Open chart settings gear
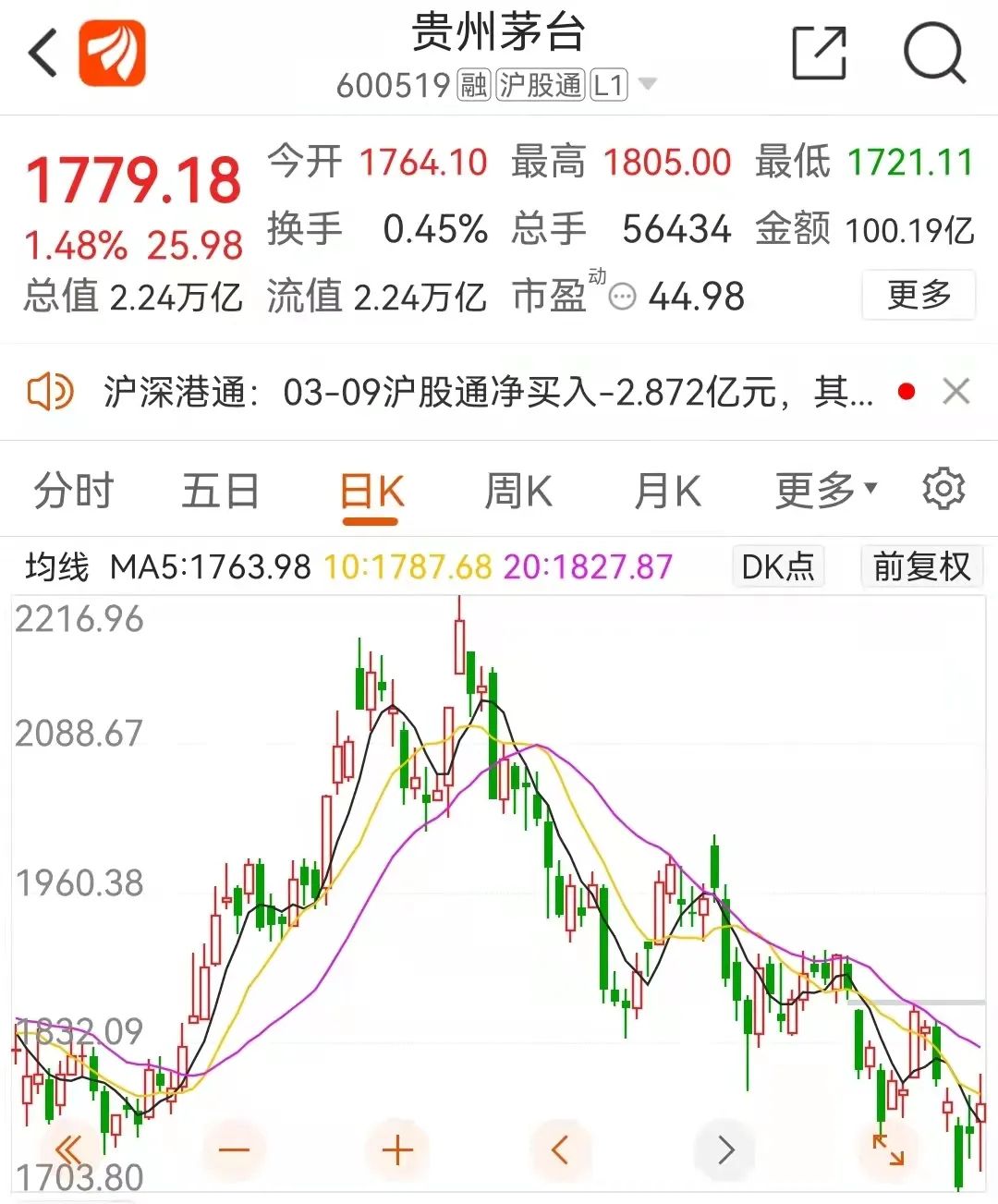Screen dimensions: 998x1204 click(943, 489)
